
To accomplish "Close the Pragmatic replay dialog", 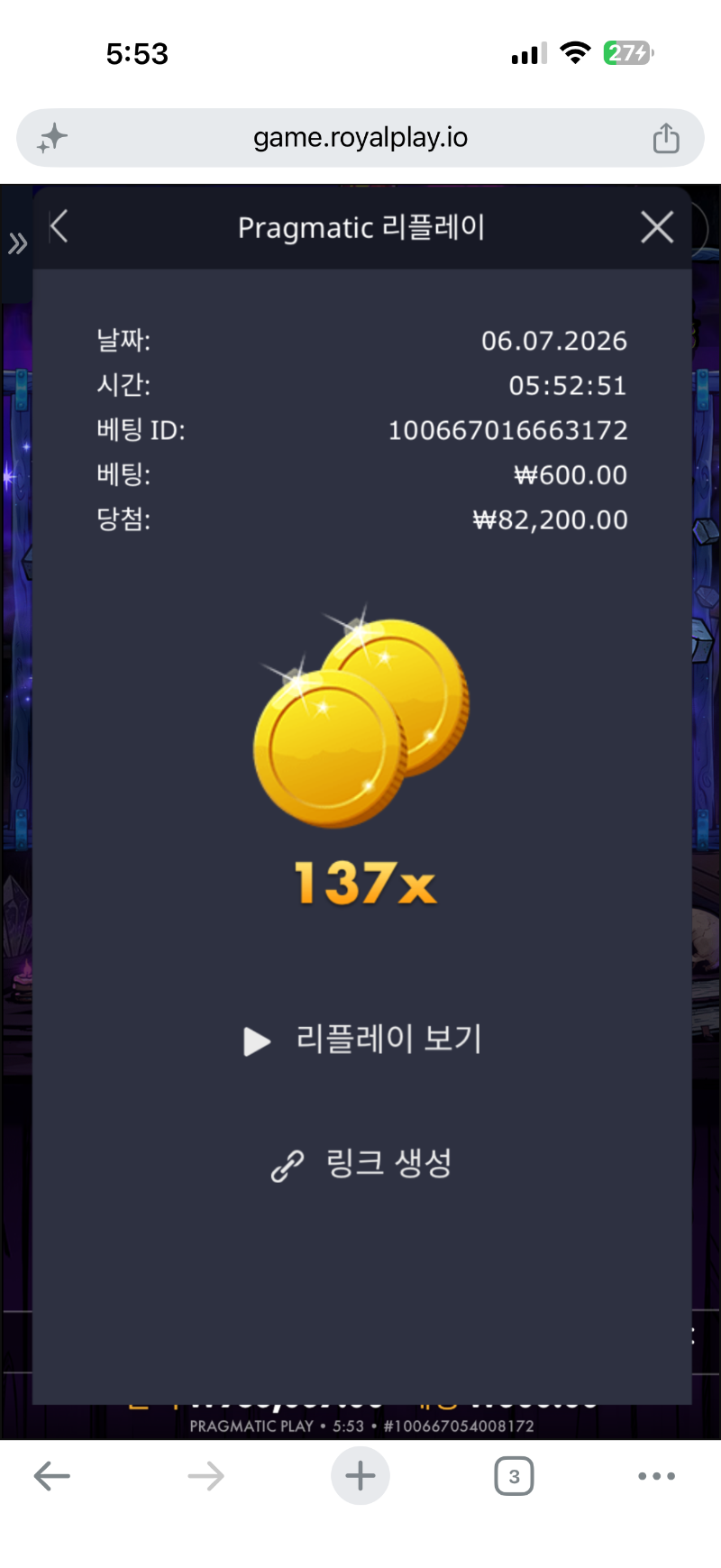I will 657,227.
